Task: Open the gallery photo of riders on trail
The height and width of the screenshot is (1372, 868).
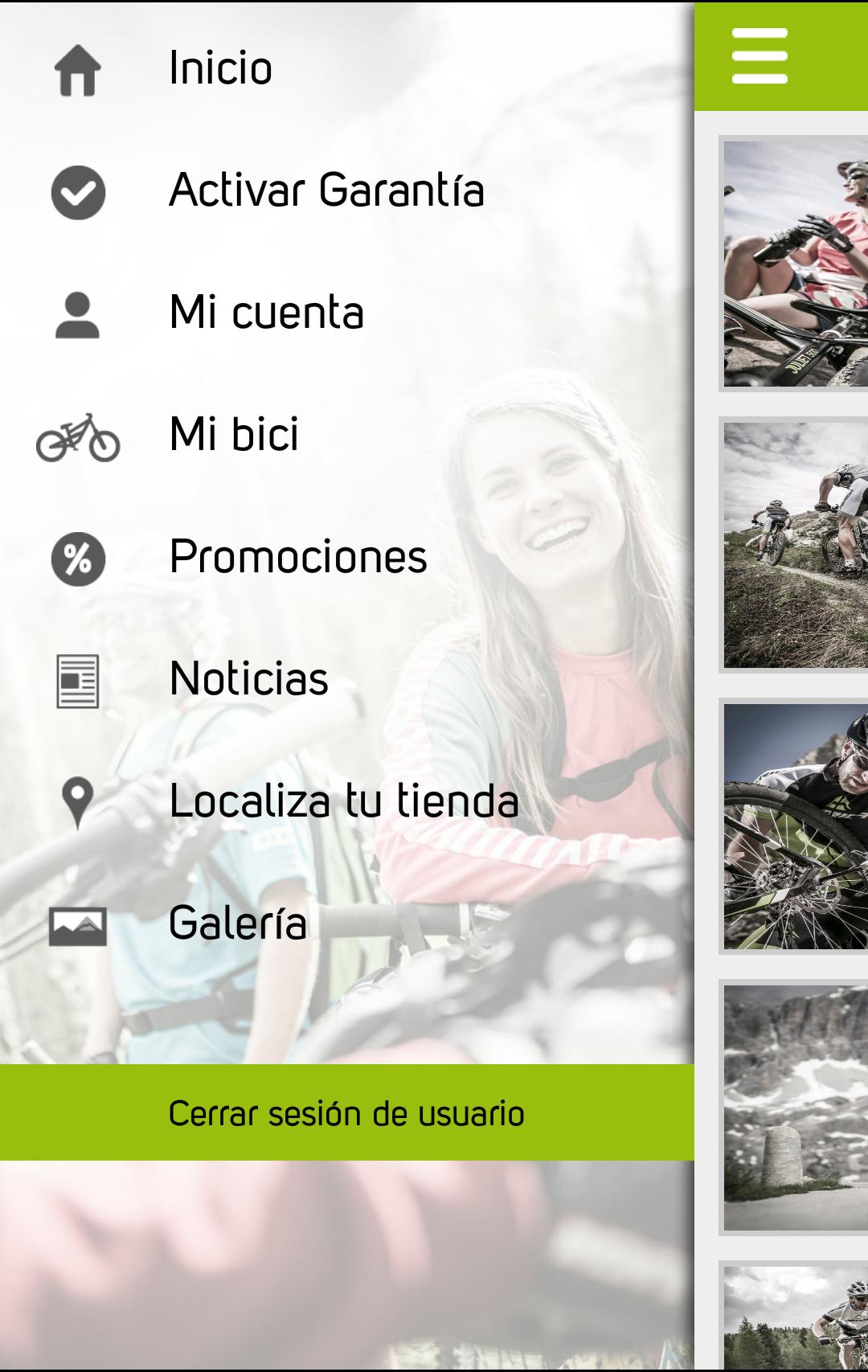Action: click(x=795, y=545)
